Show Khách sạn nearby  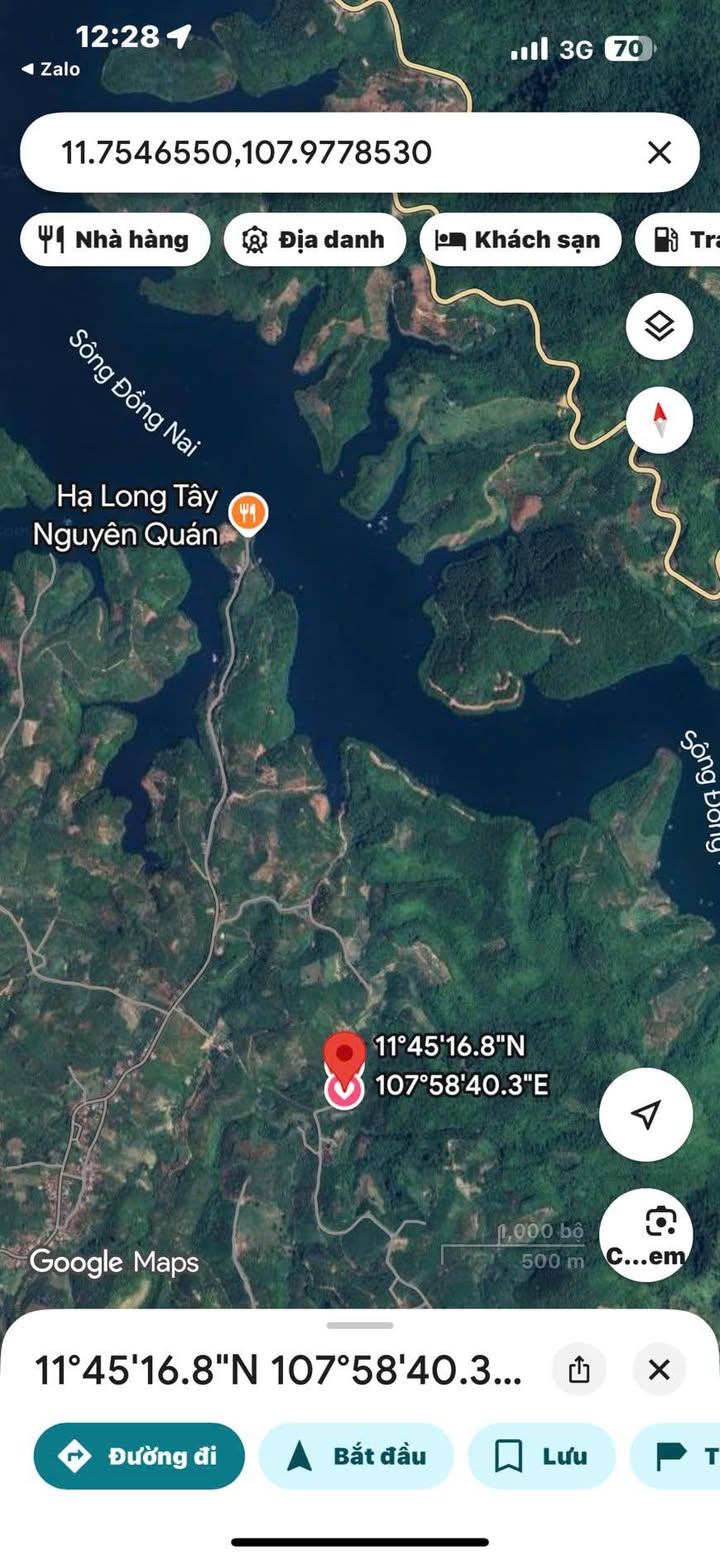(520, 240)
